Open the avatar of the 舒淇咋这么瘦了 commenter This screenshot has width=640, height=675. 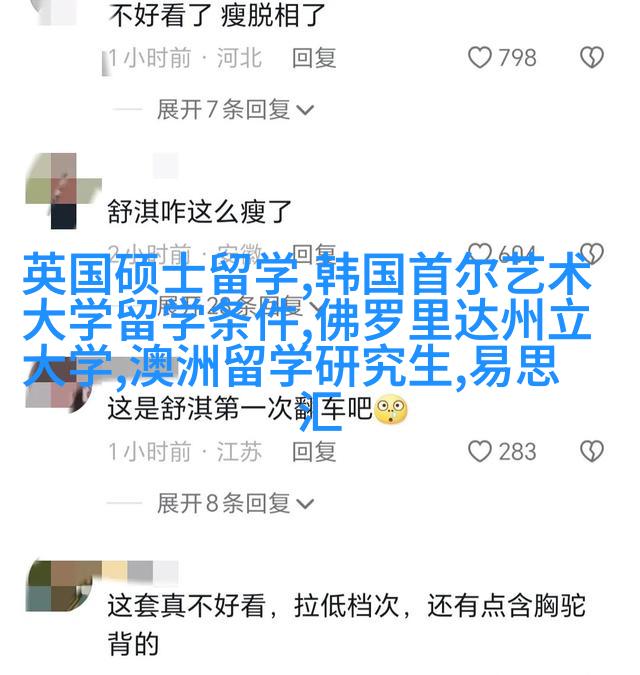point(51,192)
